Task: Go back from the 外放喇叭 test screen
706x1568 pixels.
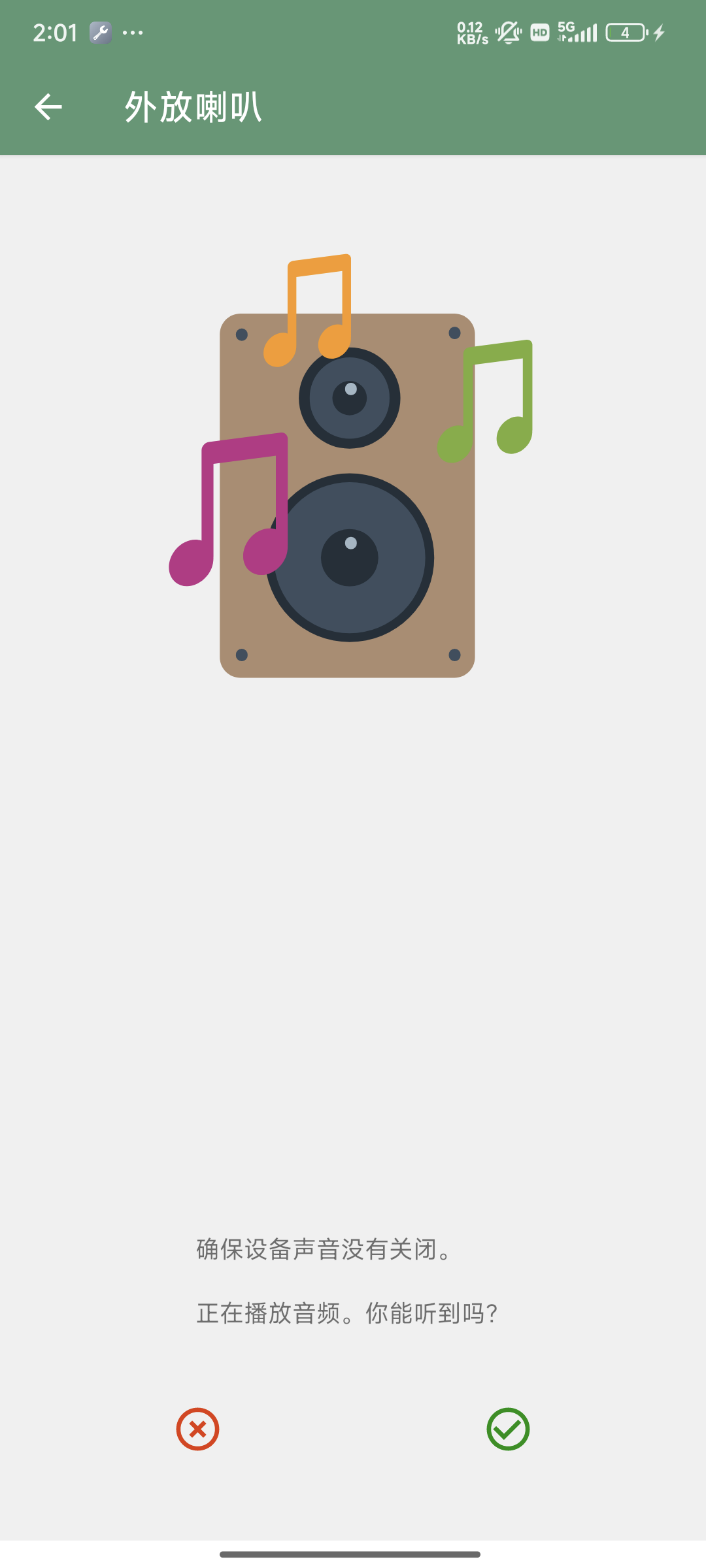Action: pyautogui.click(x=48, y=107)
